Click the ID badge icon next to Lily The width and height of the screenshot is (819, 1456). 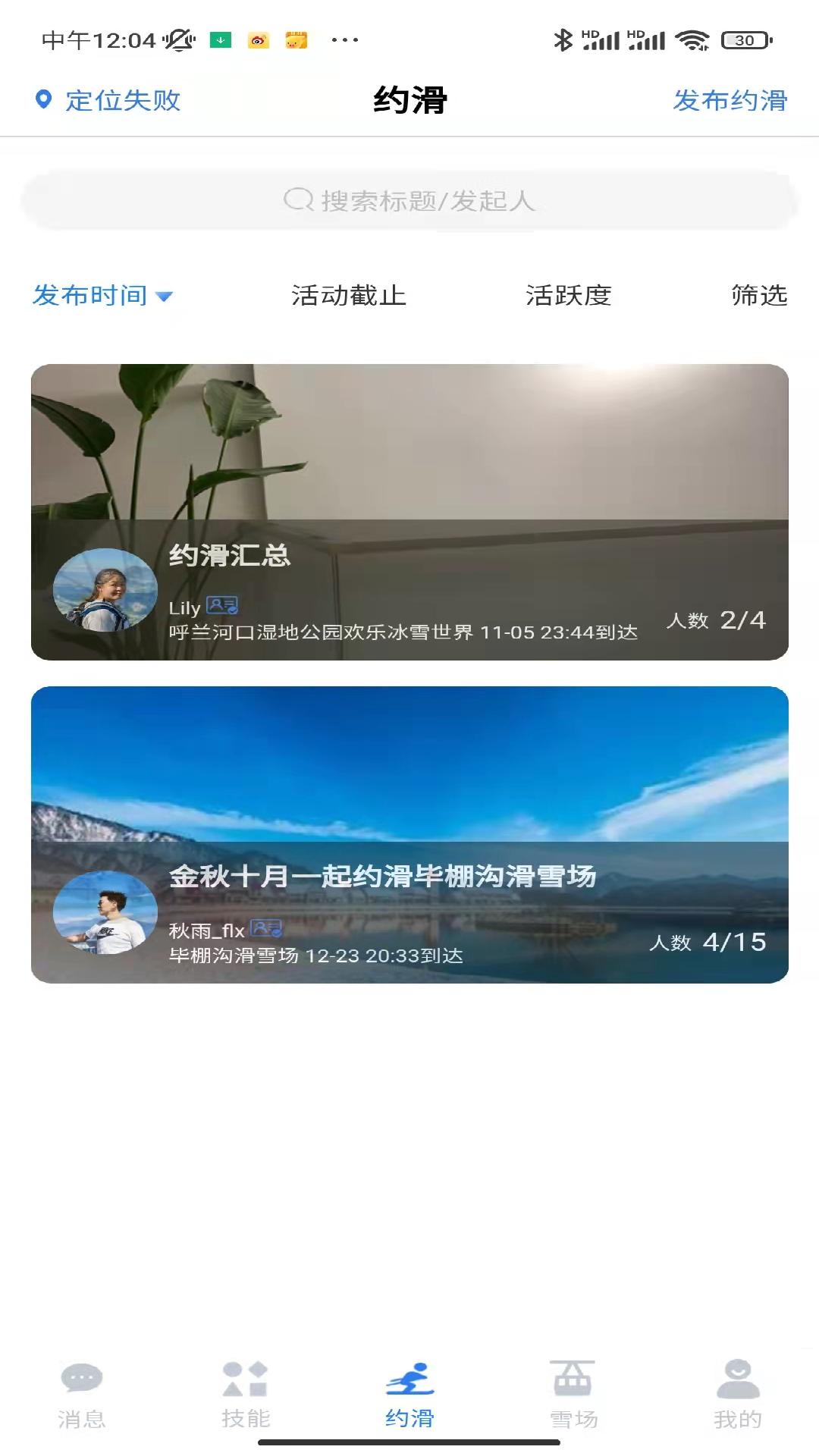click(x=222, y=607)
